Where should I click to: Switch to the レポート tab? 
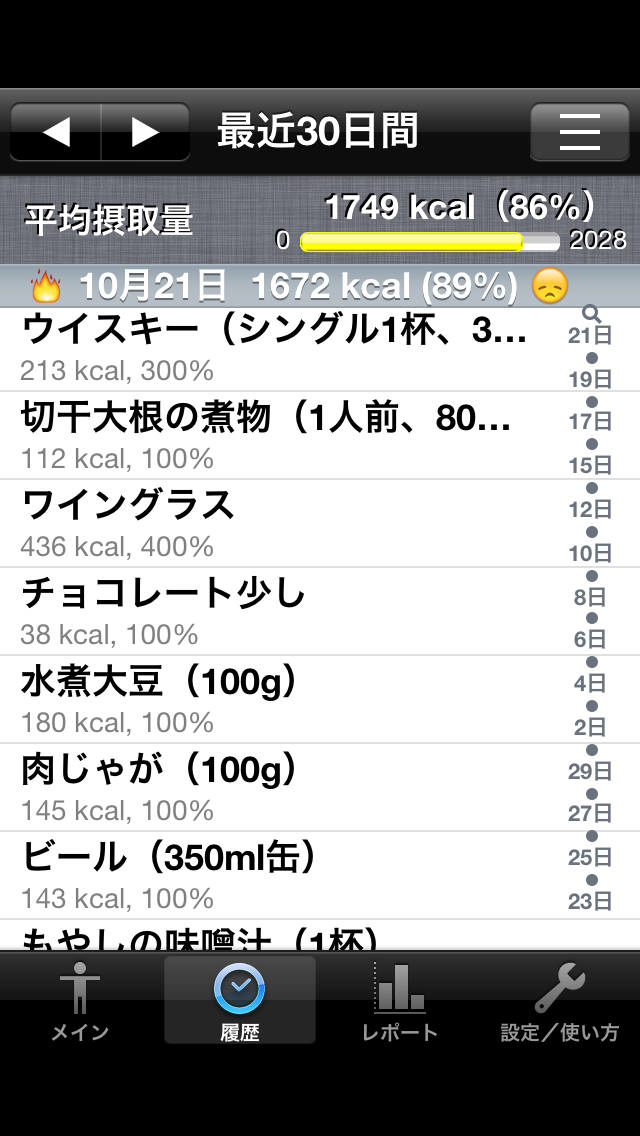(400, 1000)
